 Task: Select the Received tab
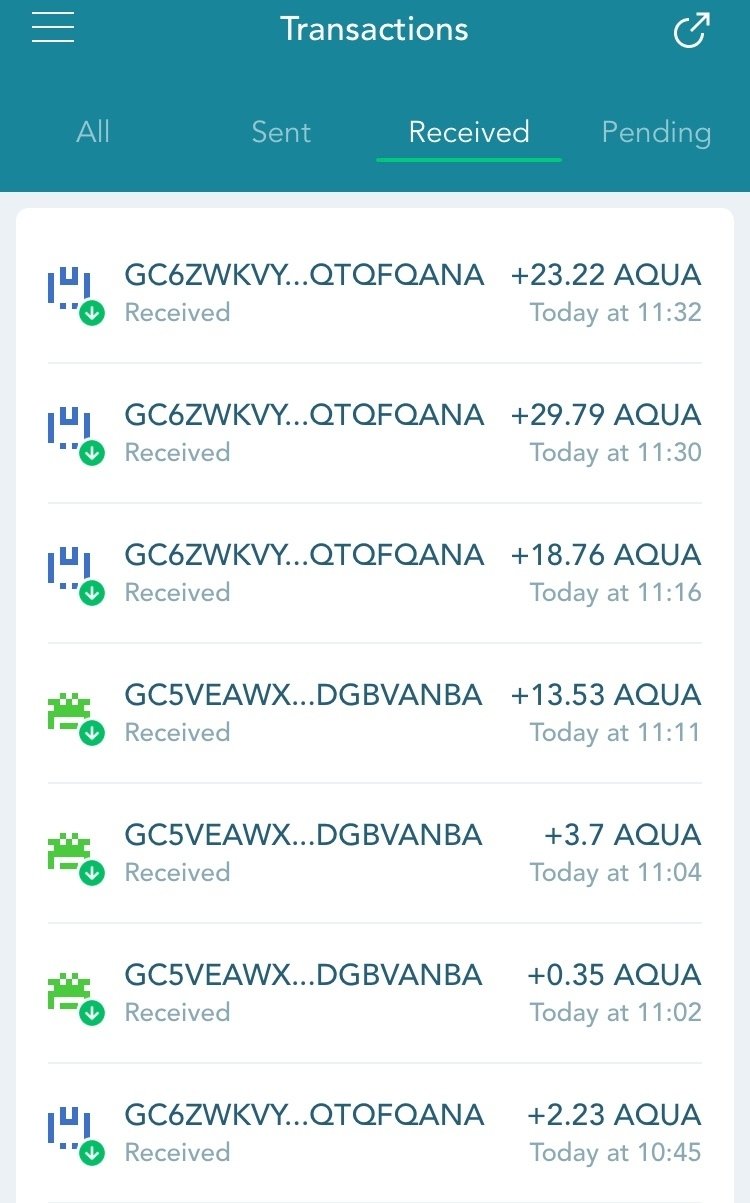[x=469, y=132]
